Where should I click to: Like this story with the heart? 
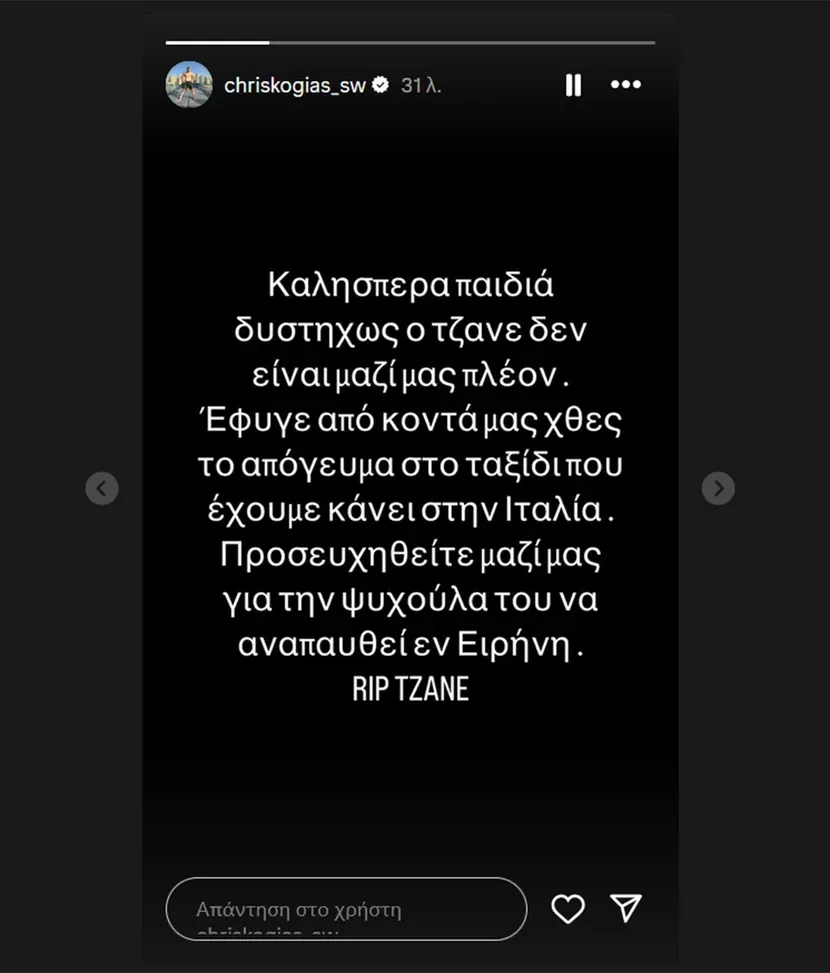tap(568, 909)
